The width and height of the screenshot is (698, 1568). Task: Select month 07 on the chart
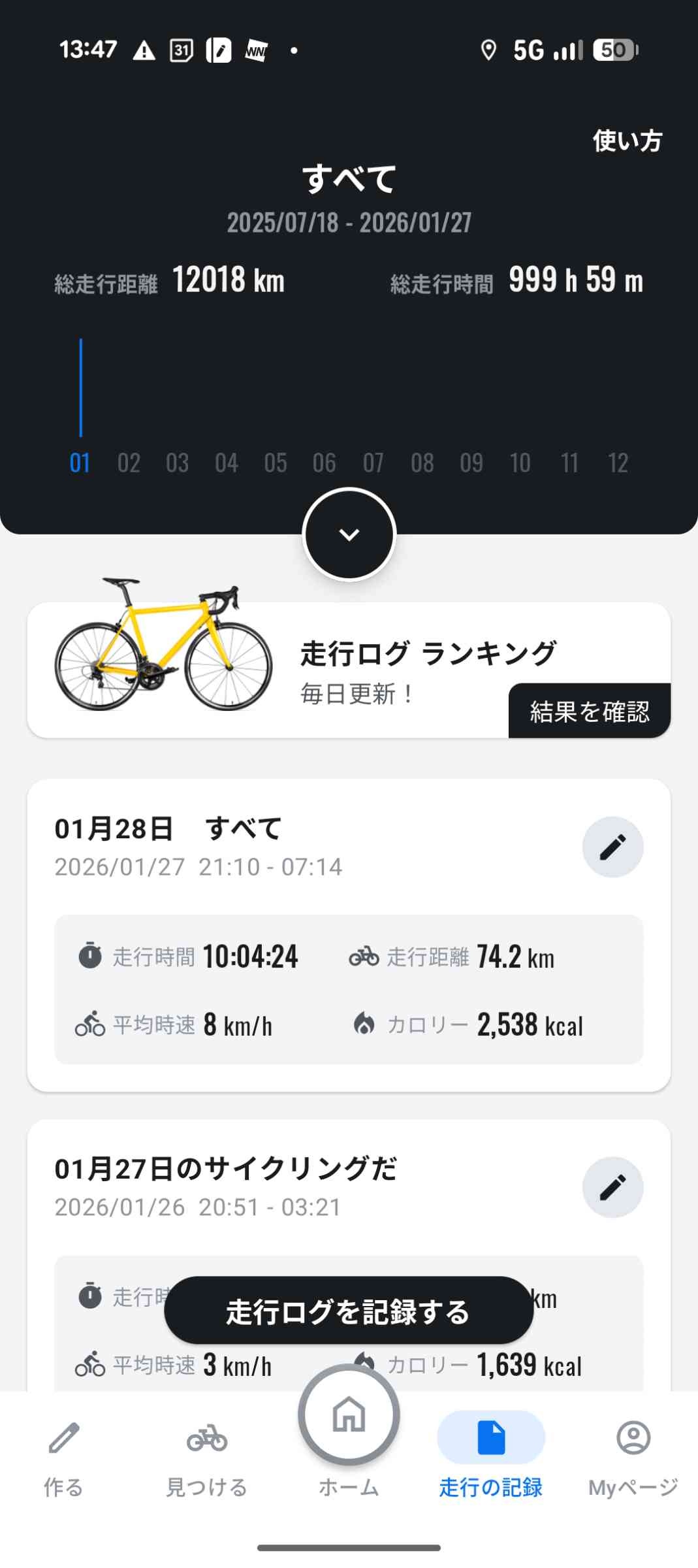tap(373, 463)
